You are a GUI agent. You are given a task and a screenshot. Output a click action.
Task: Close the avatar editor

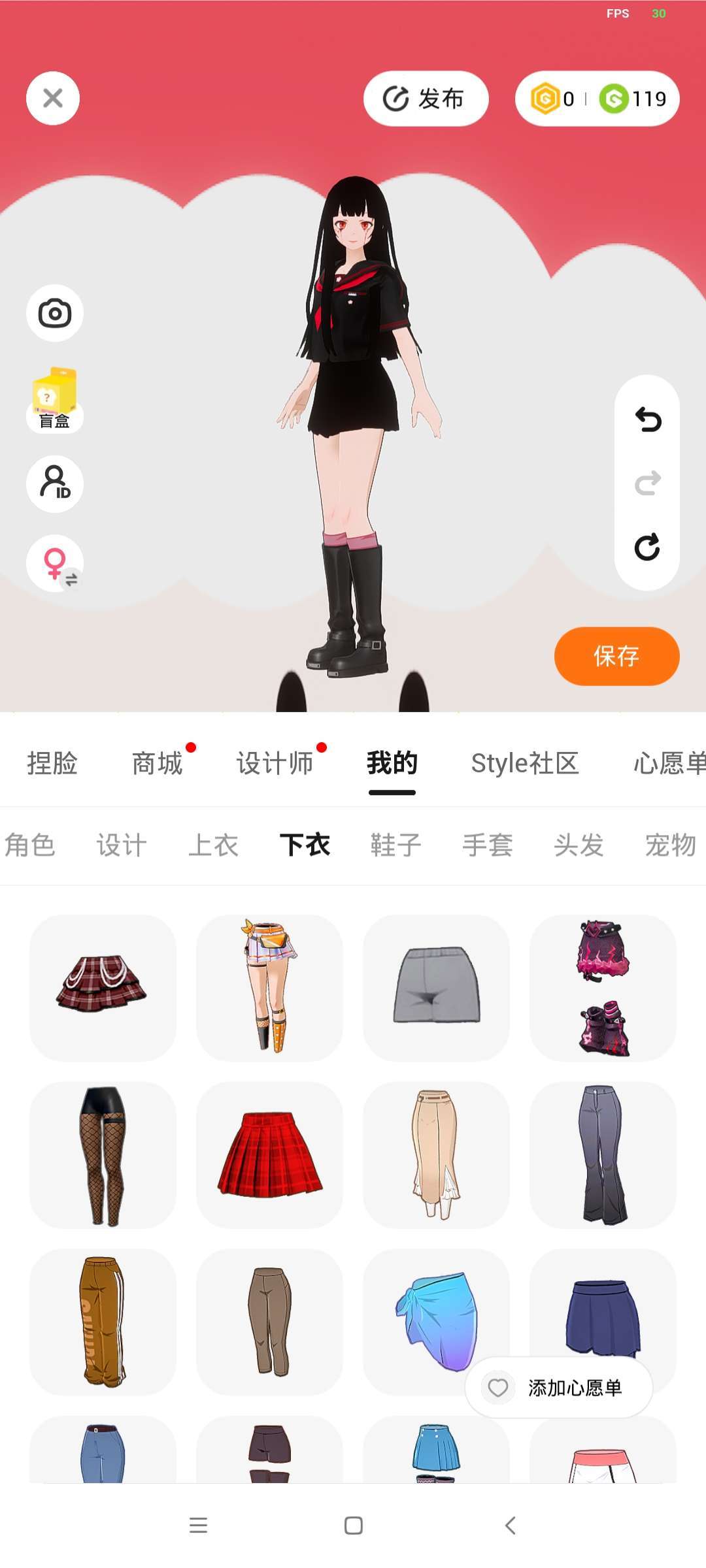[x=53, y=98]
